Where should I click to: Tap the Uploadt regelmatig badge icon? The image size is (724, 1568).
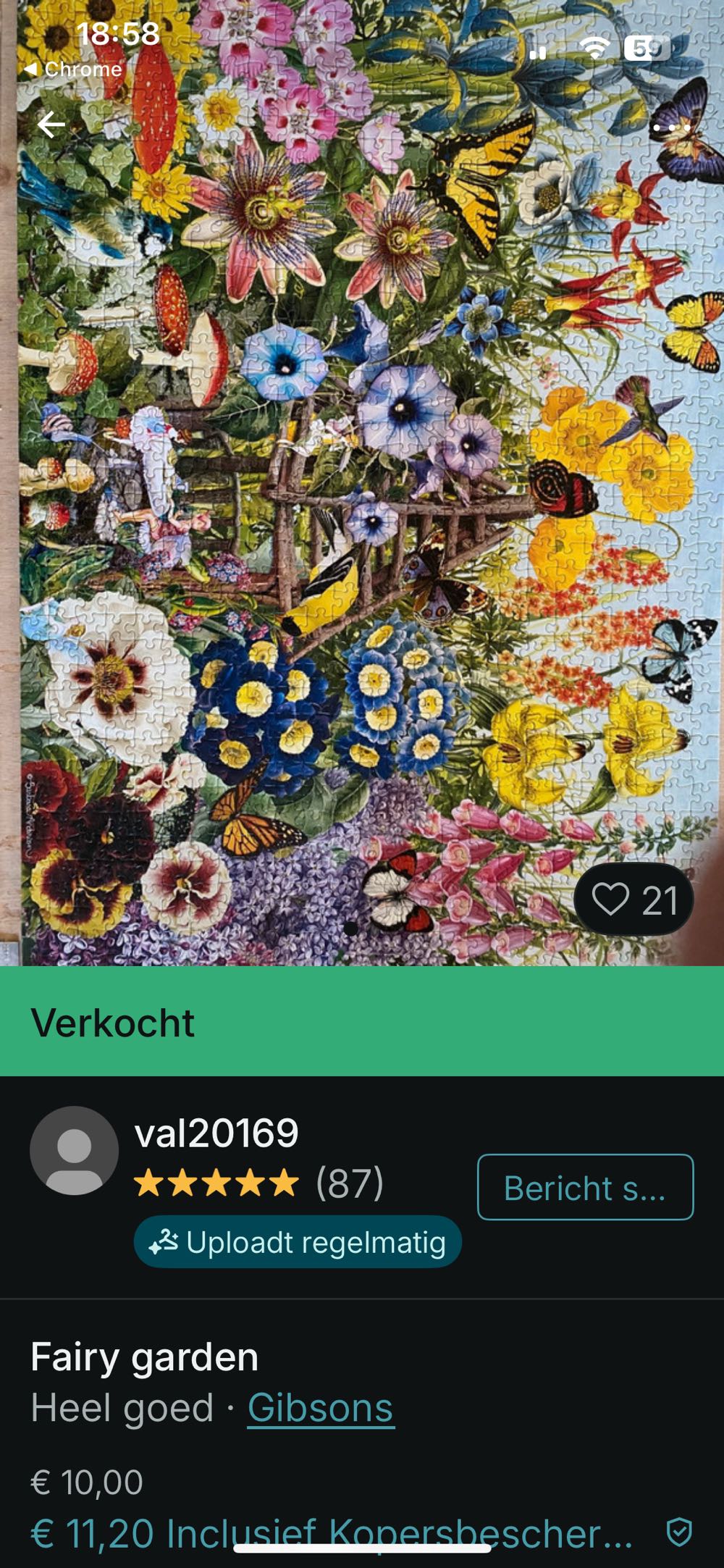[x=164, y=1240]
